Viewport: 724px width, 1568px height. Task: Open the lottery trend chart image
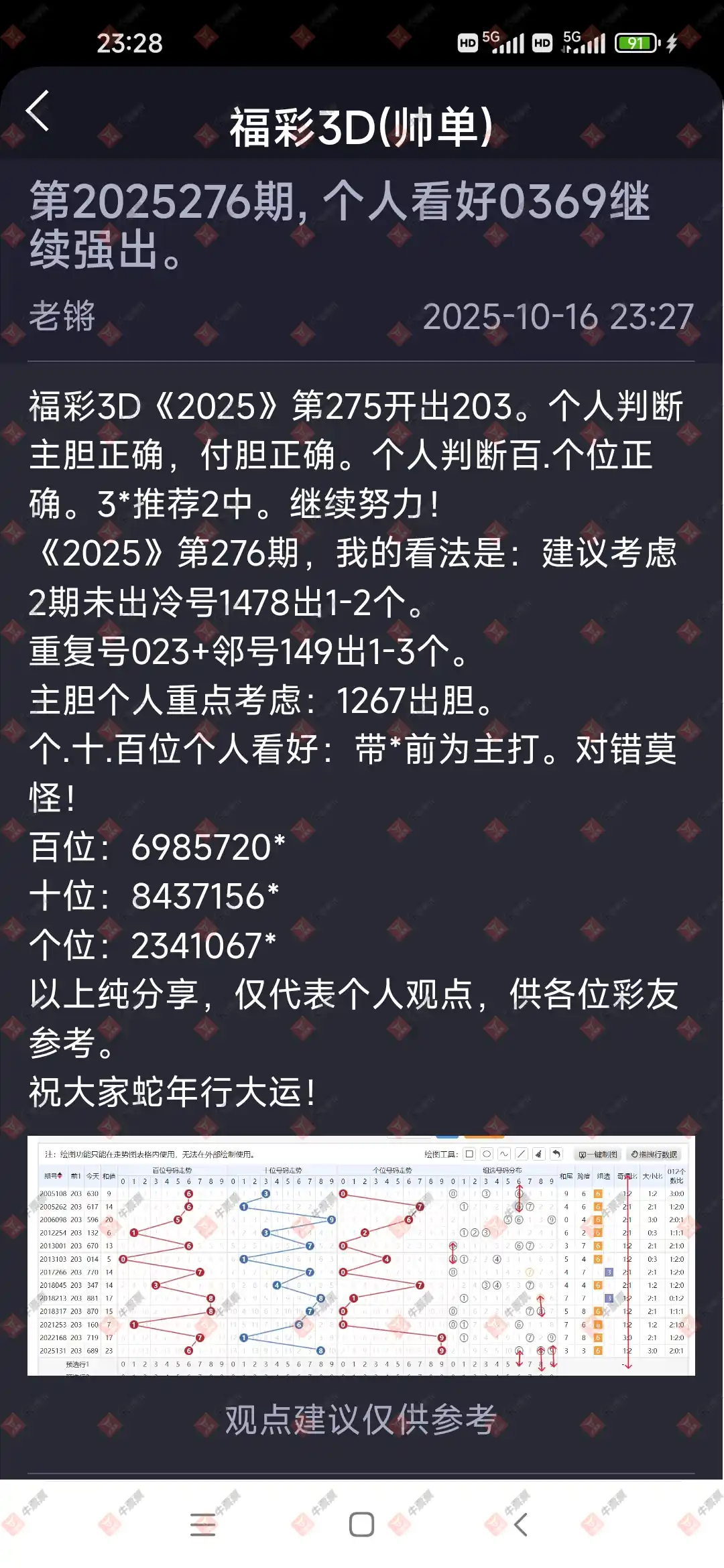(x=361, y=1254)
